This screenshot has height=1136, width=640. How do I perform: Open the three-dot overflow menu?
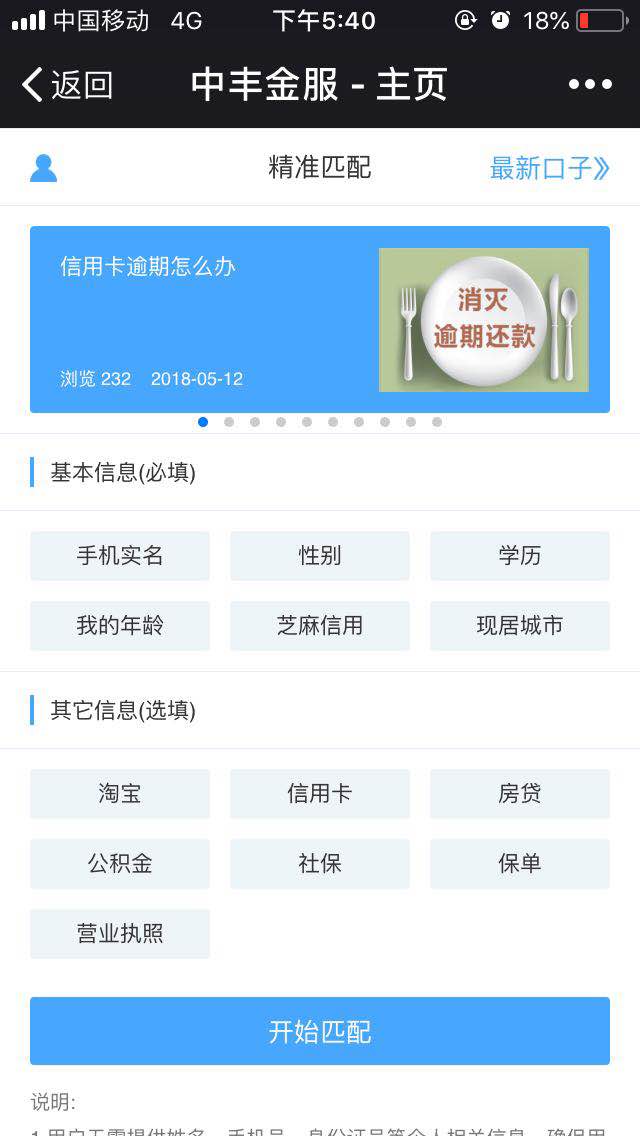(590, 85)
